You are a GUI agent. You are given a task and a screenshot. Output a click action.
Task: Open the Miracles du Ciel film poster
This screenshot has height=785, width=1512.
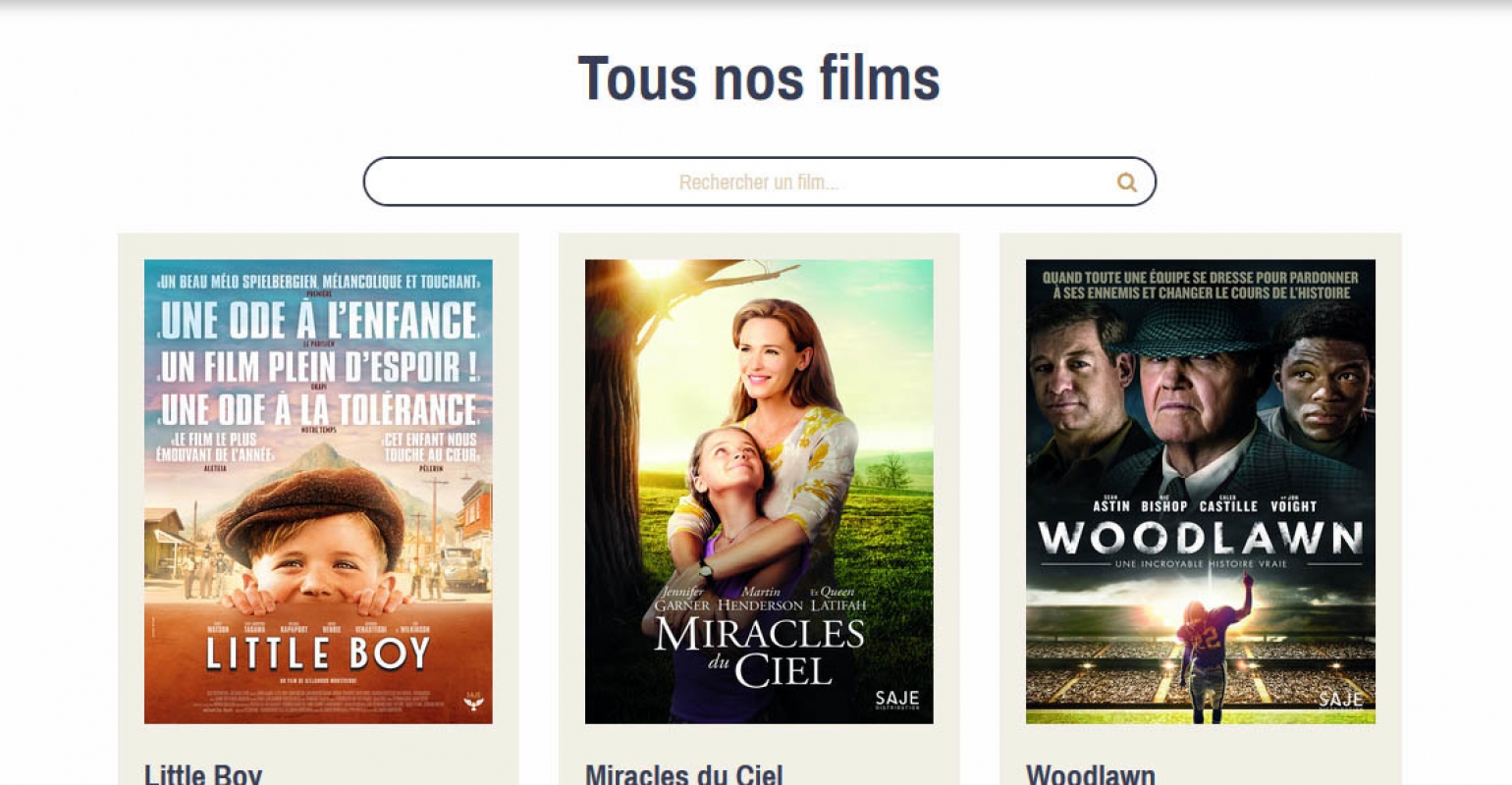759,491
